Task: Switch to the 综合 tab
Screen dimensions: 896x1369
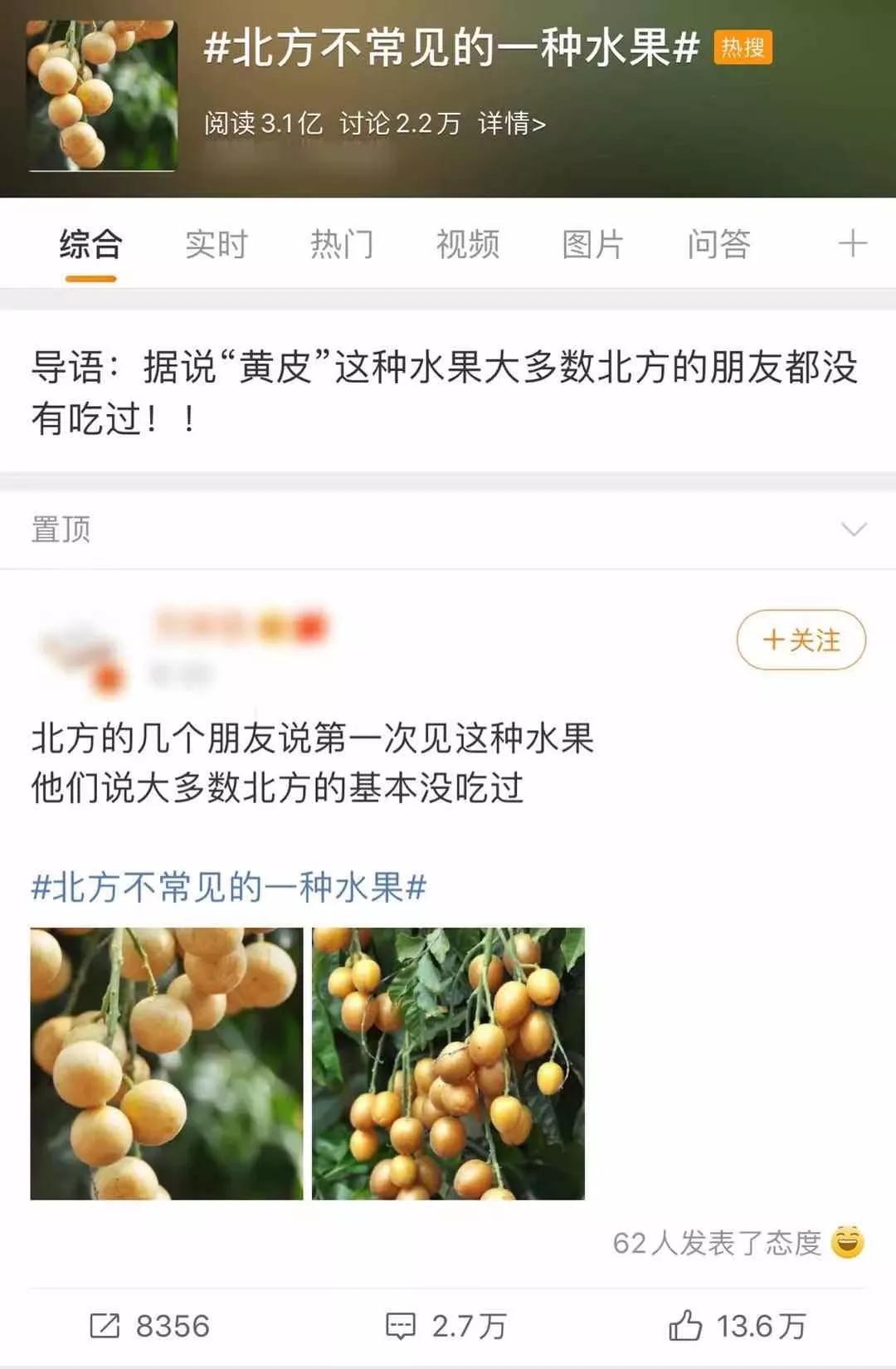Action: [92, 243]
